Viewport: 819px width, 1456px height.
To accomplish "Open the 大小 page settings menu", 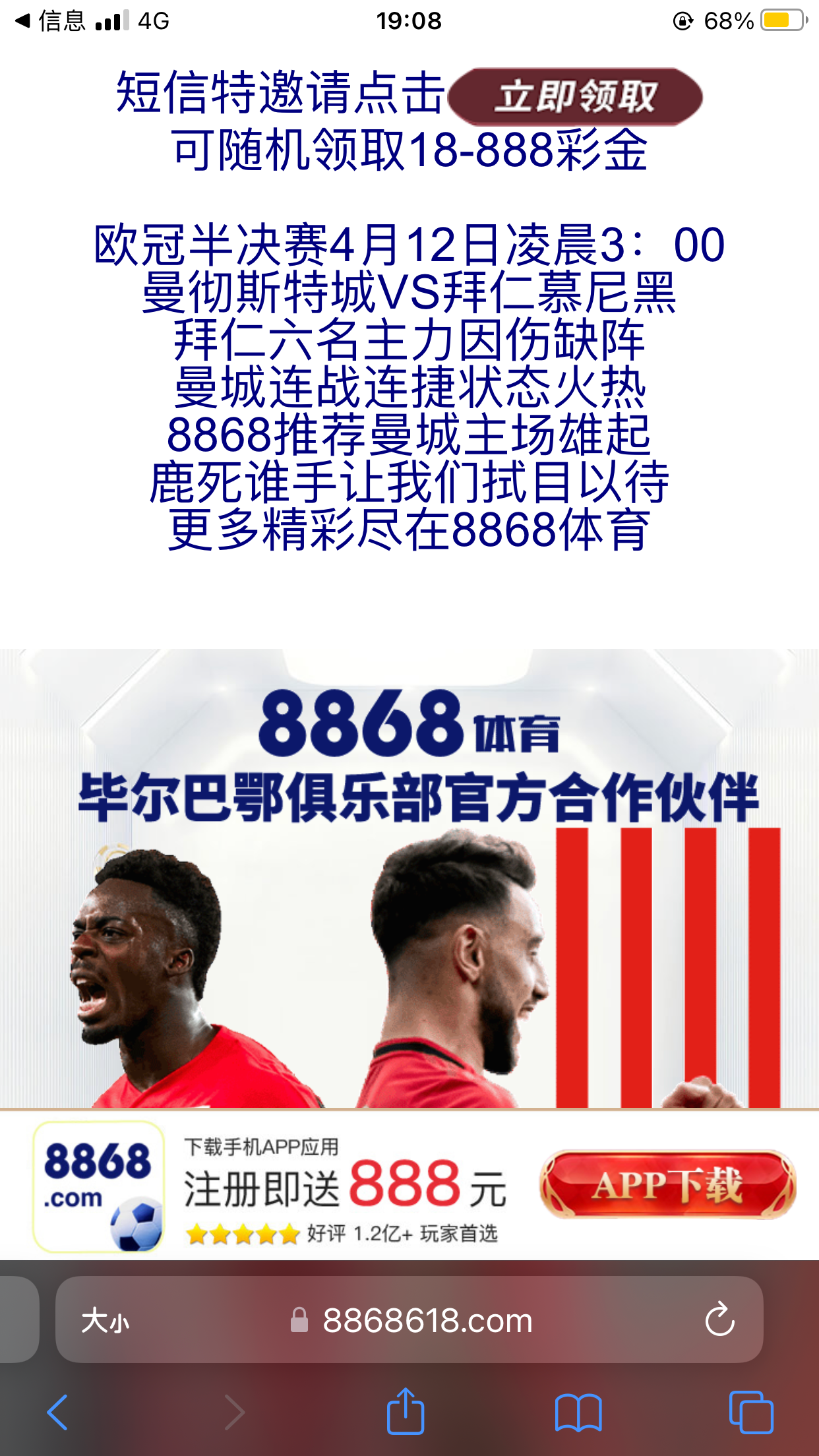I will coord(106,1321).
